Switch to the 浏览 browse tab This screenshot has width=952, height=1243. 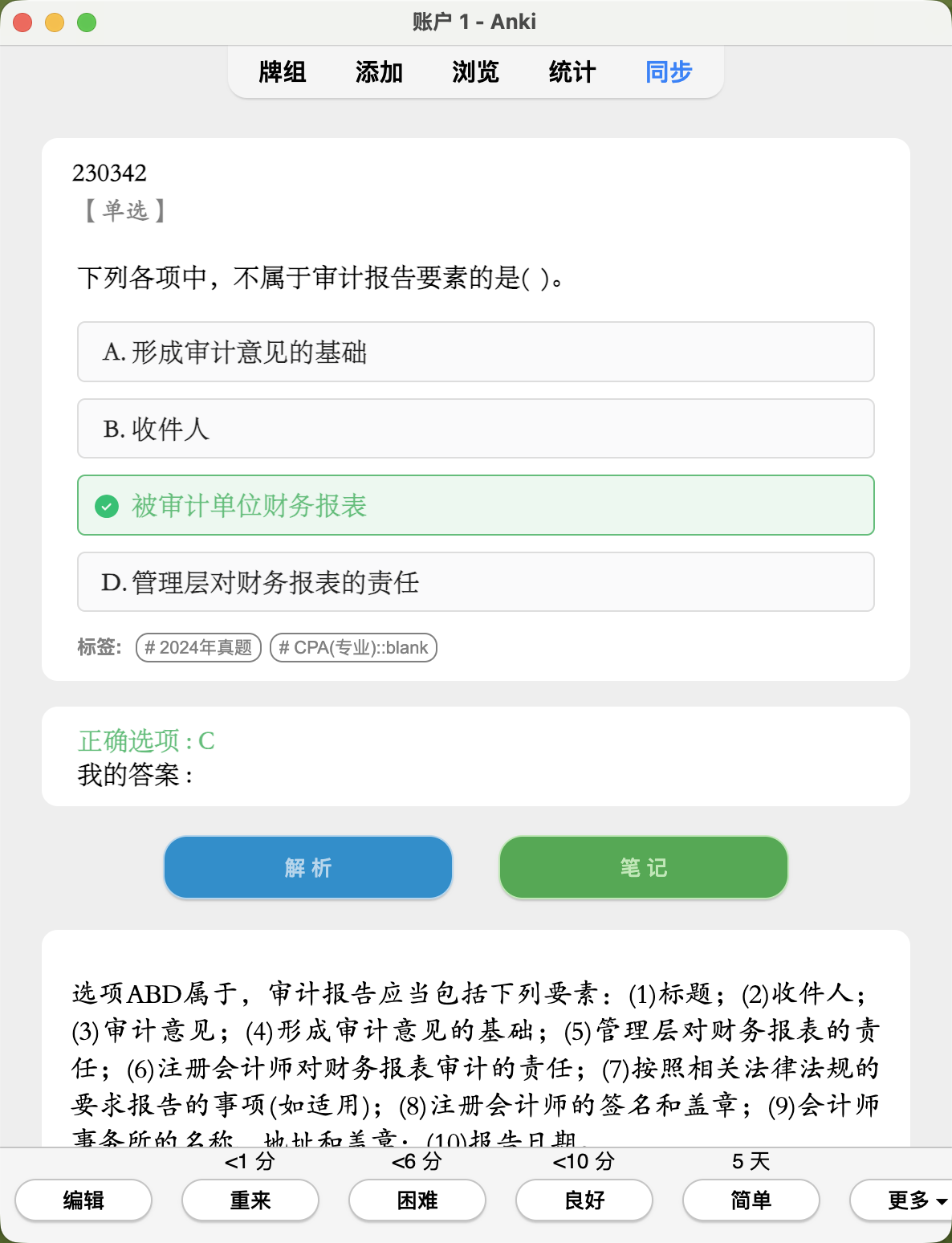[475, 71]
